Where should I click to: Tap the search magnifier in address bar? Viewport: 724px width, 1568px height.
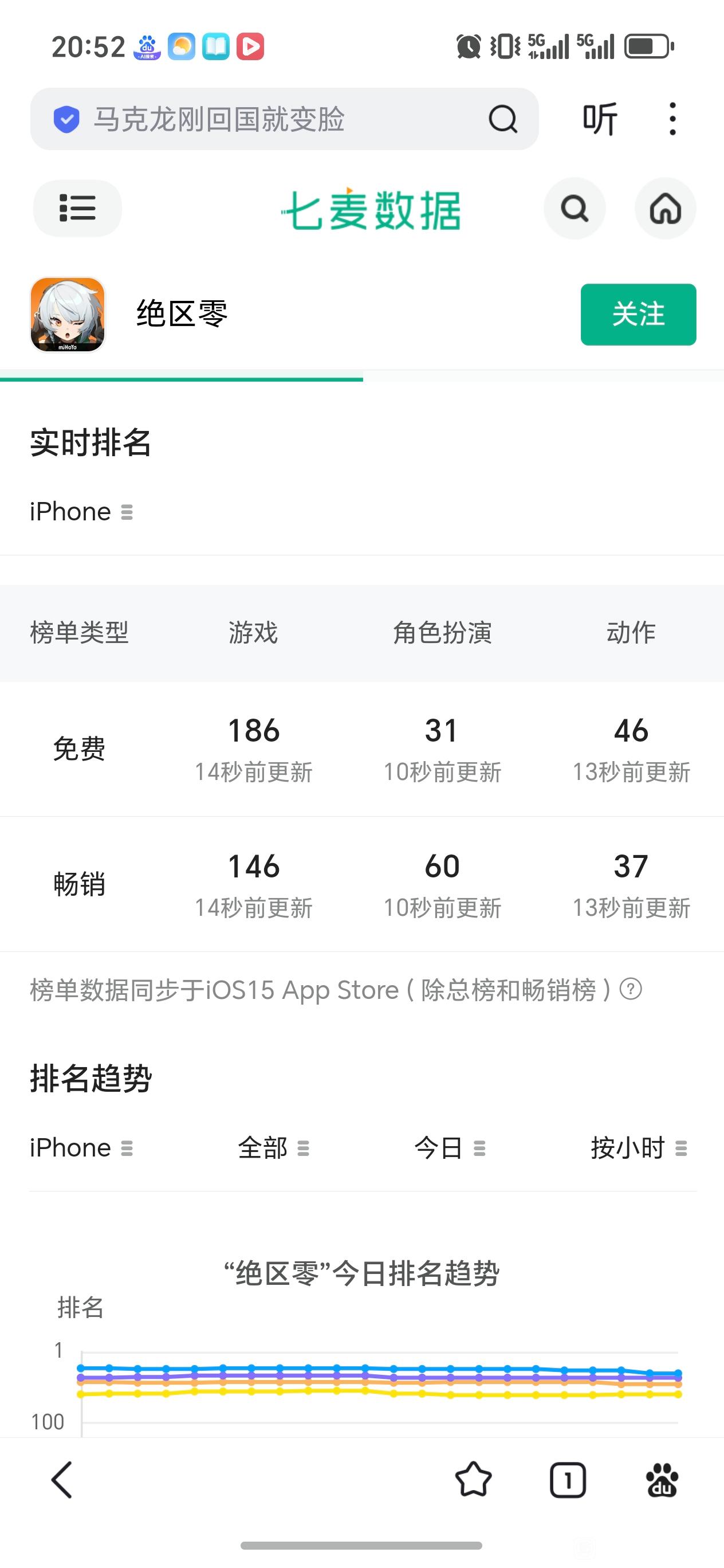coord(502,119)
